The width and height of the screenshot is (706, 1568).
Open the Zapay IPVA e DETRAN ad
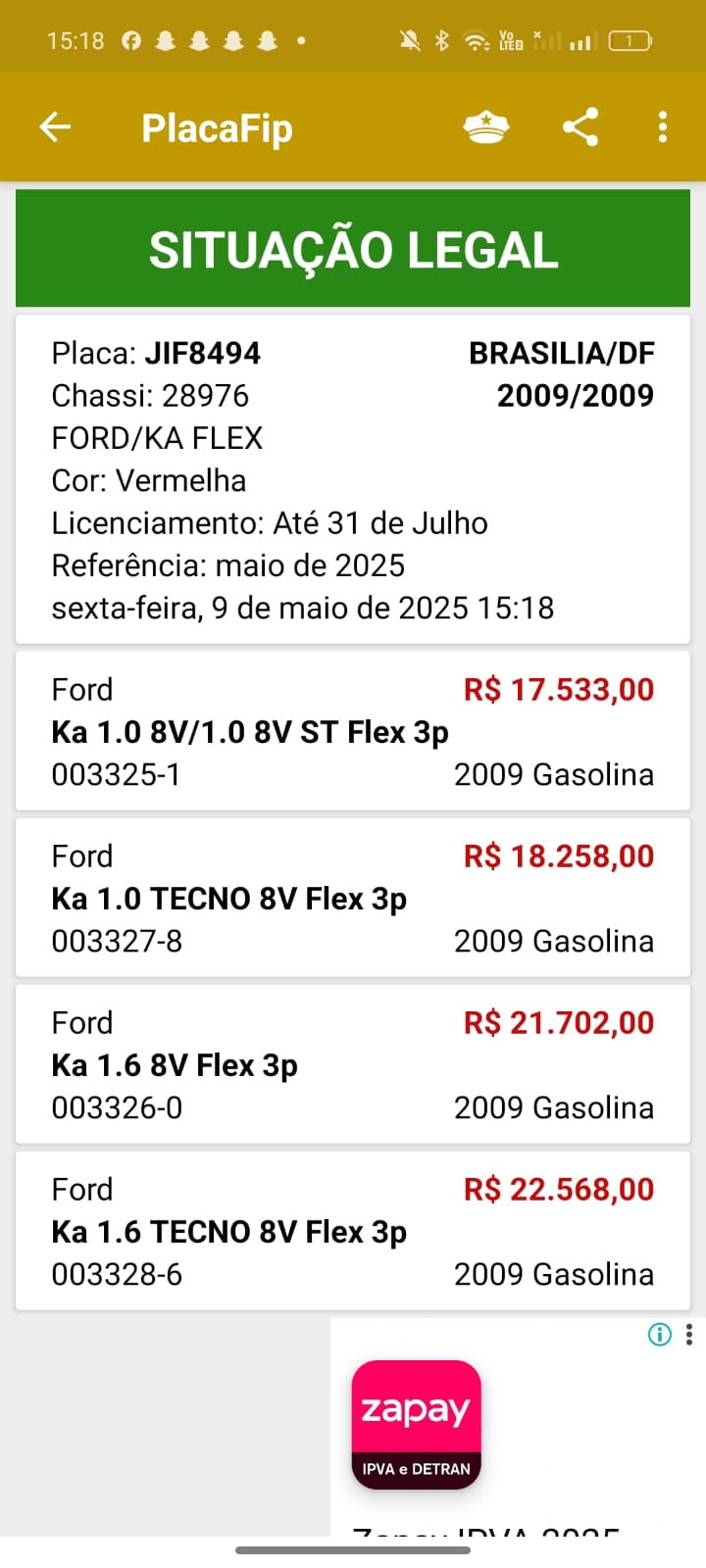(417, 1424)
